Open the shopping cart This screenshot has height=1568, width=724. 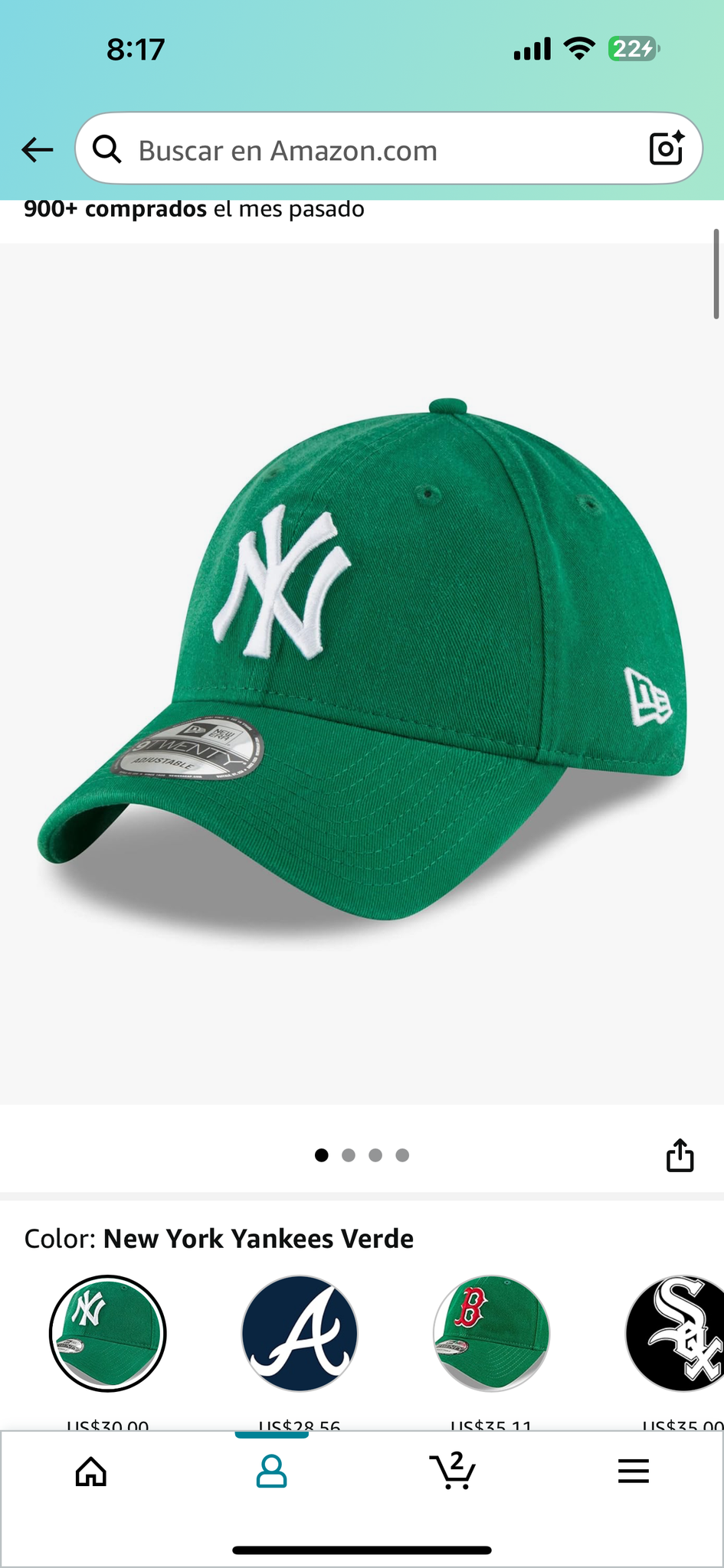pyautogui.click(x=453, y=1471)
